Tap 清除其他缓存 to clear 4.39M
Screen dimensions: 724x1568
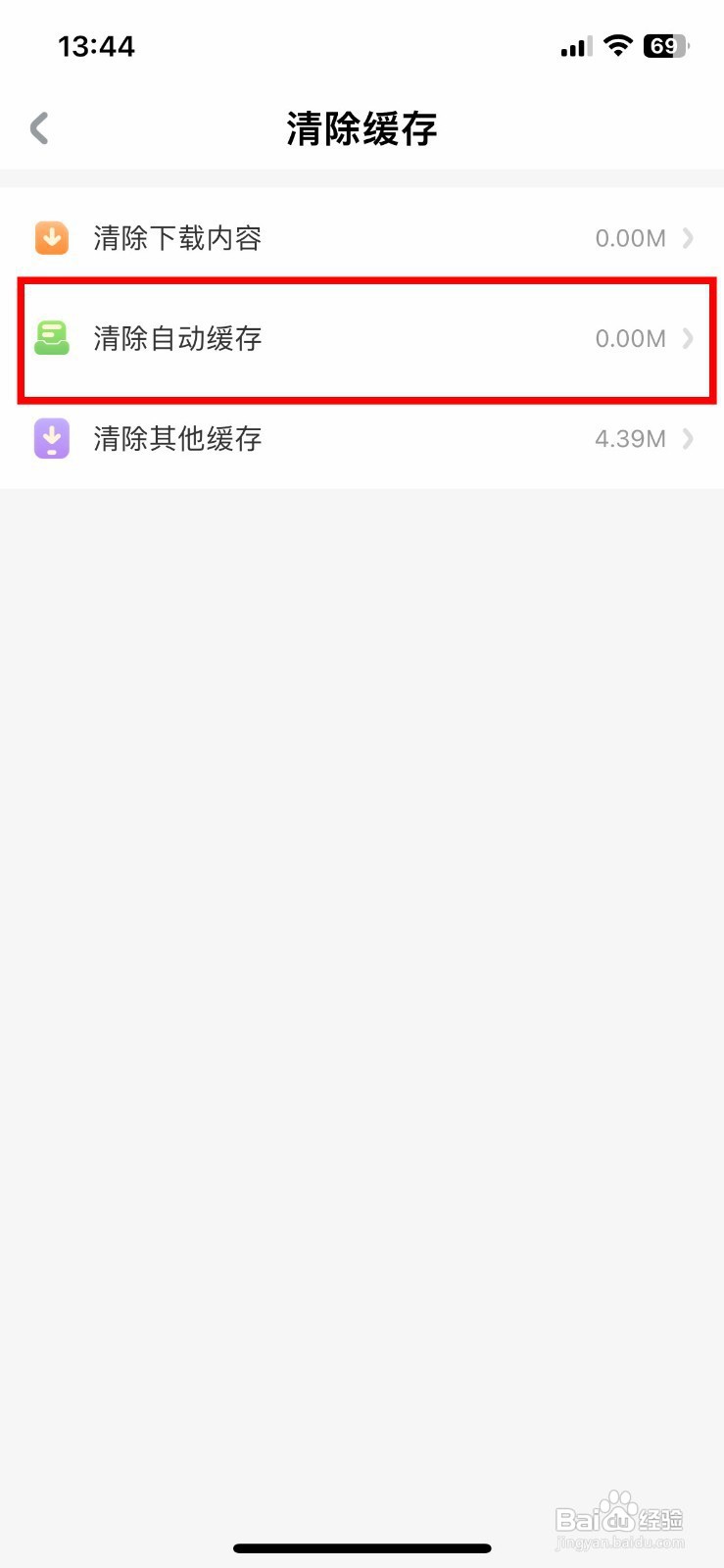[362, 438]
